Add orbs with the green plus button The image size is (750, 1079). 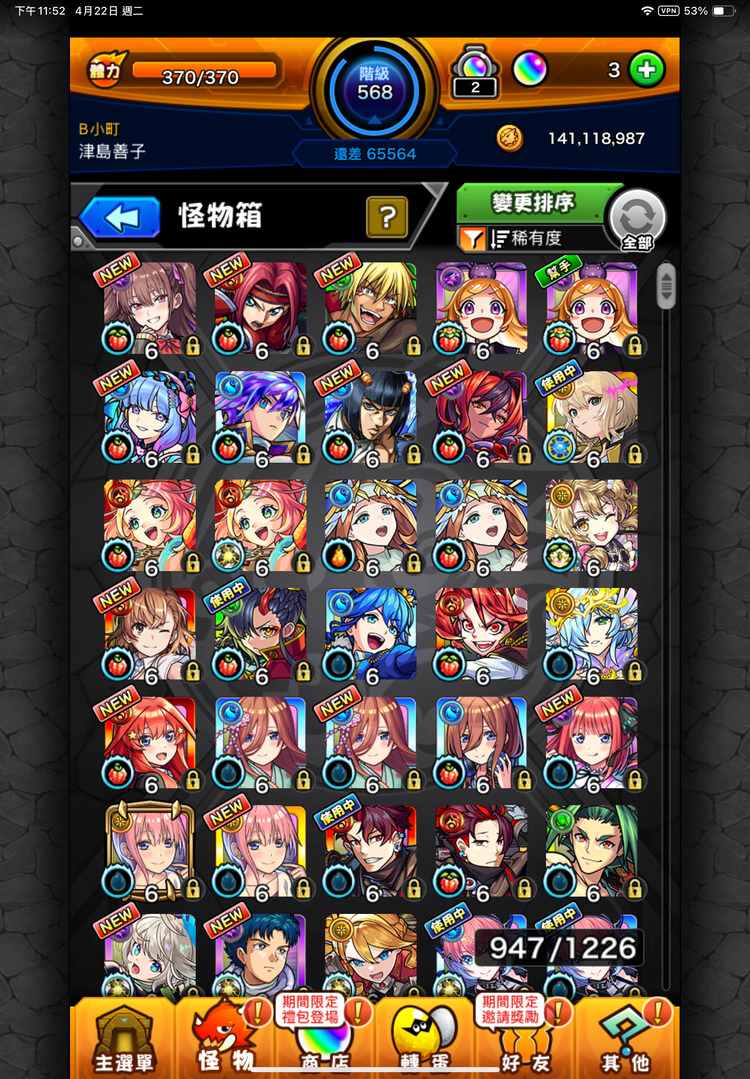pyautogui.click(x=647, y=70)
